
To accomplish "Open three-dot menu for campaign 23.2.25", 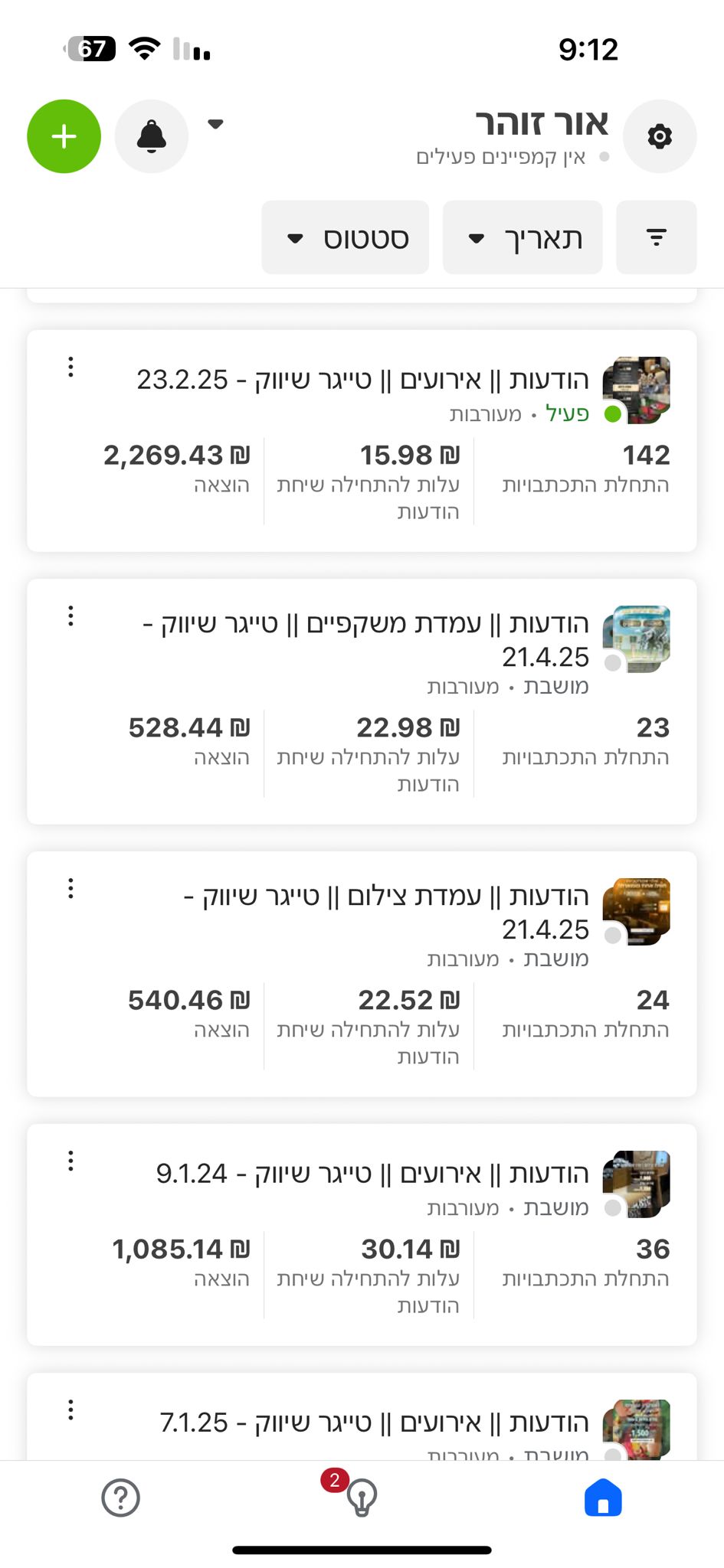I will tap(70, 367).
